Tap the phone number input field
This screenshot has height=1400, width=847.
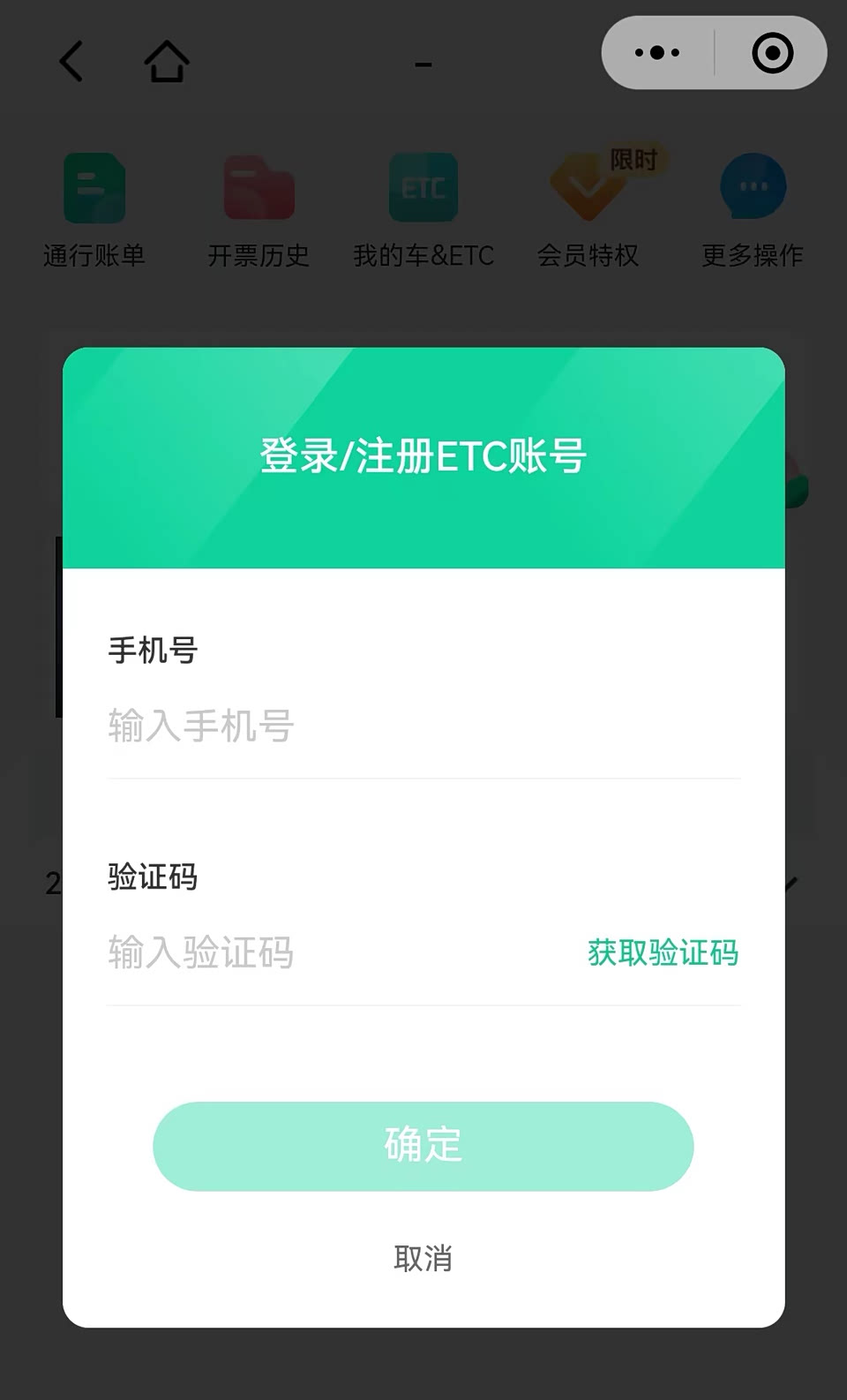[x=423, y=726]
